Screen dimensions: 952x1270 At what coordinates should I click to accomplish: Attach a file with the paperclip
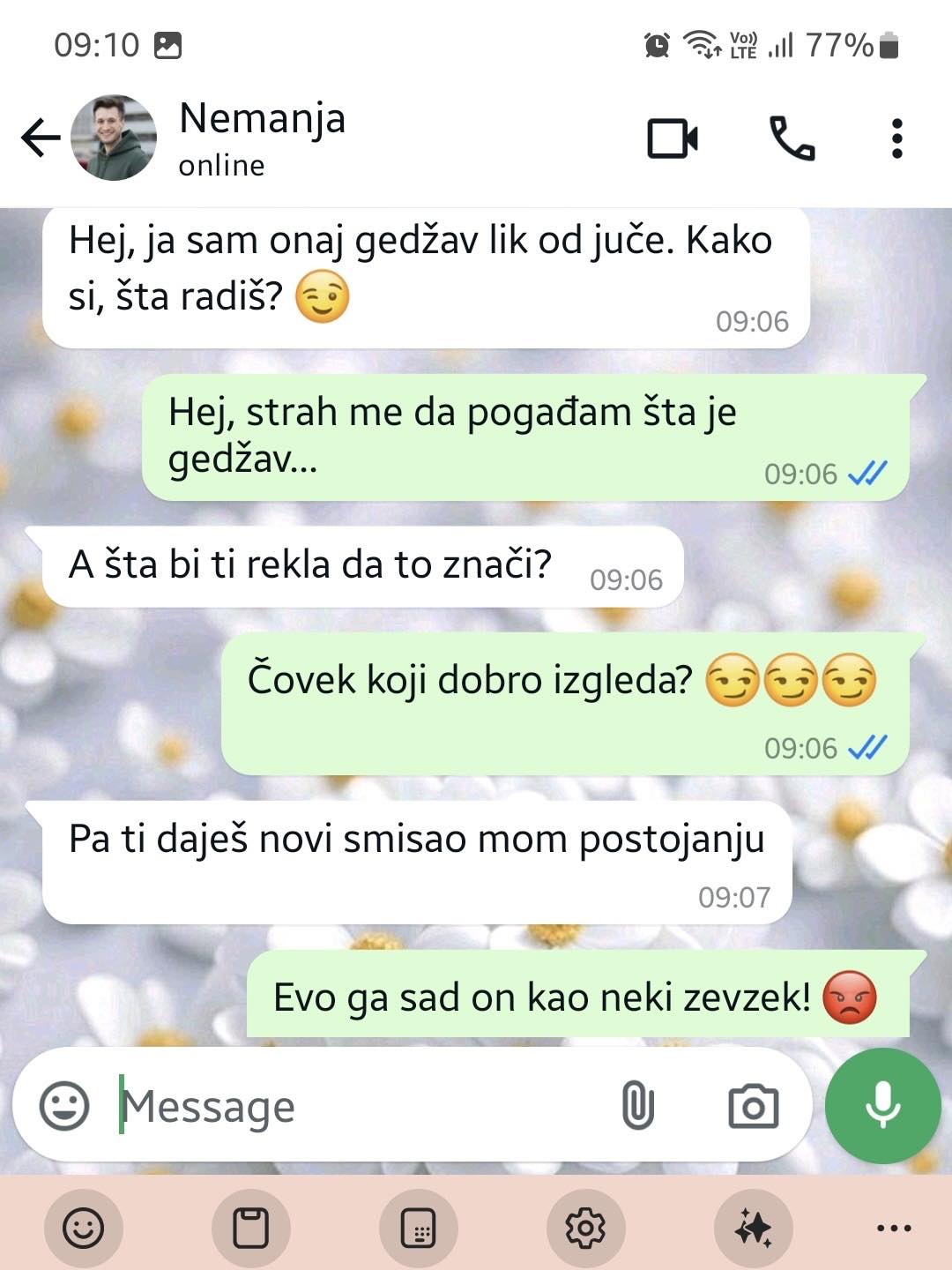(637, 1106)
